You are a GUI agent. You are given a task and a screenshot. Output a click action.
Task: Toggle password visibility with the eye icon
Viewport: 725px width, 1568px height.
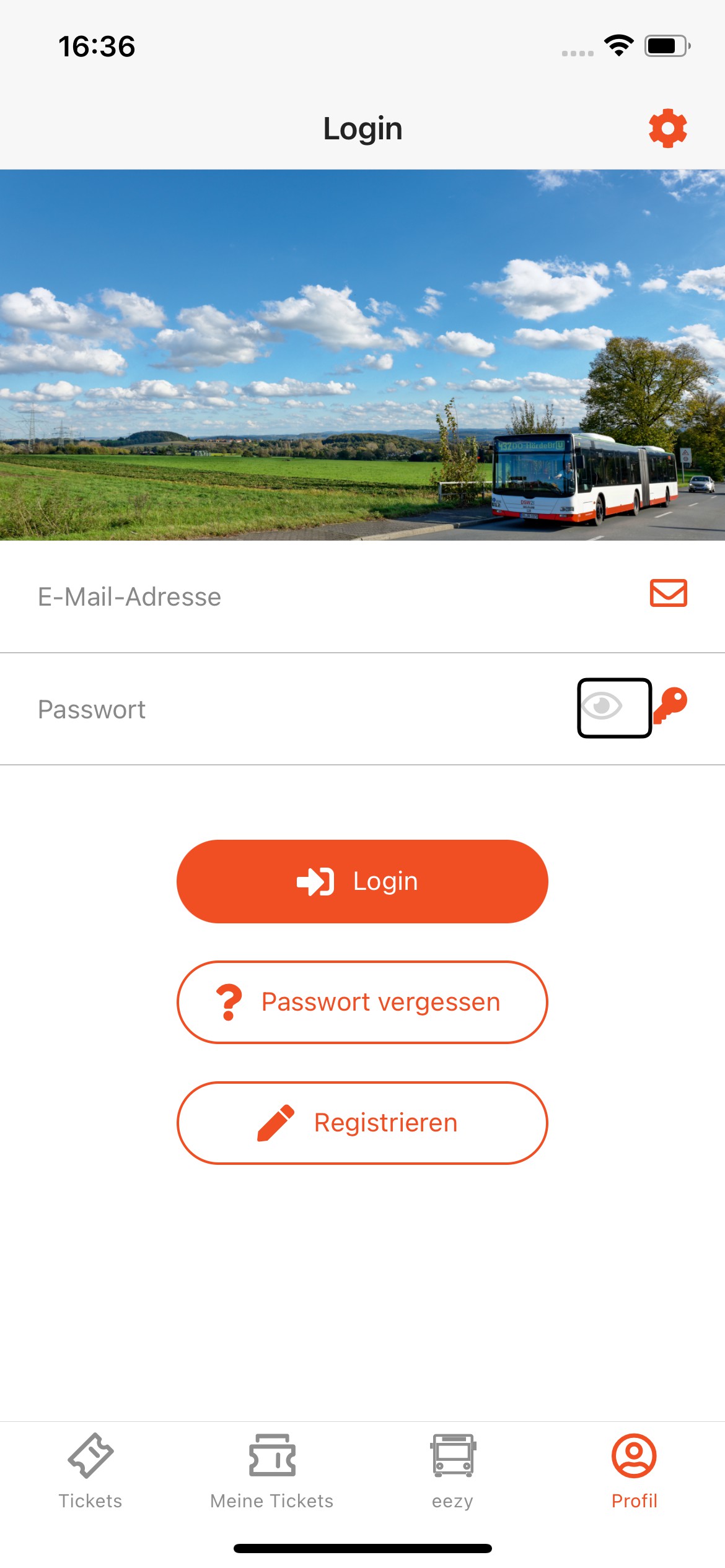pos(613,707)
